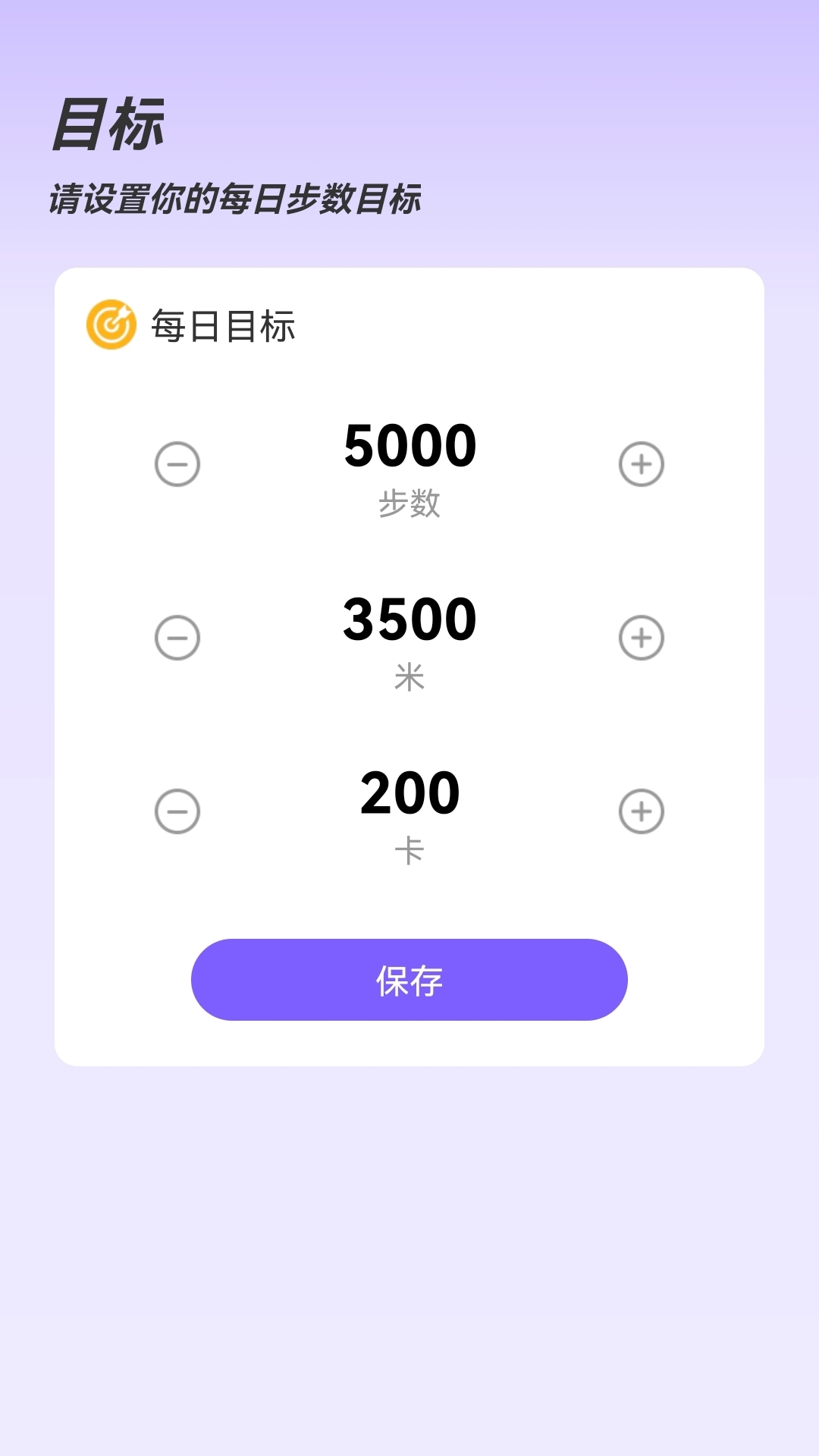Decrease the calorie (卡) goal
Viewport: 819px width, 1456px height.
pyautogui.click(x=177, y=811)
